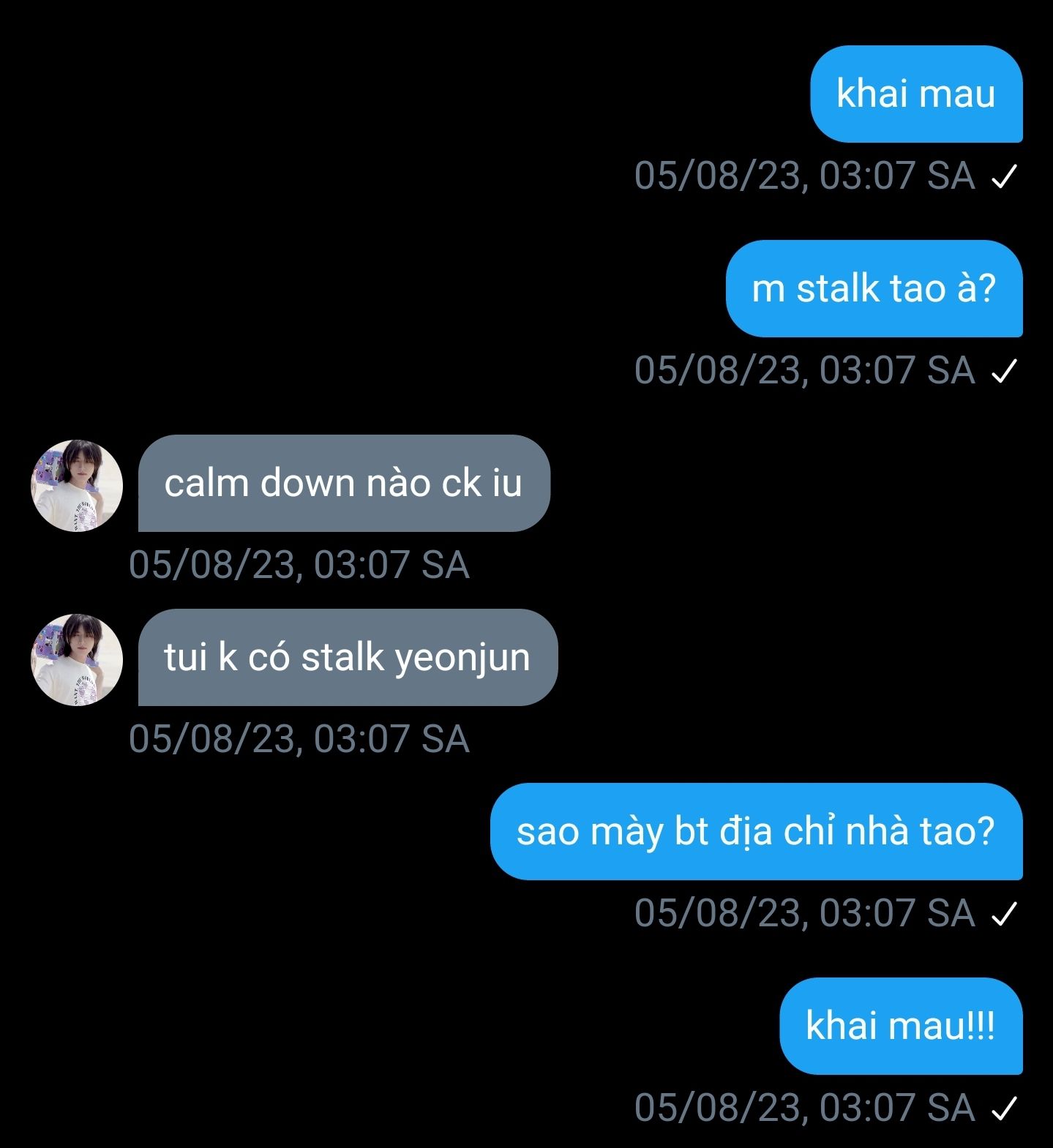Open sender's avatar beside "tui k có stalk yeonjun"
Image resolution: width=1053 pixels, height=1148 pixels.
77,659
